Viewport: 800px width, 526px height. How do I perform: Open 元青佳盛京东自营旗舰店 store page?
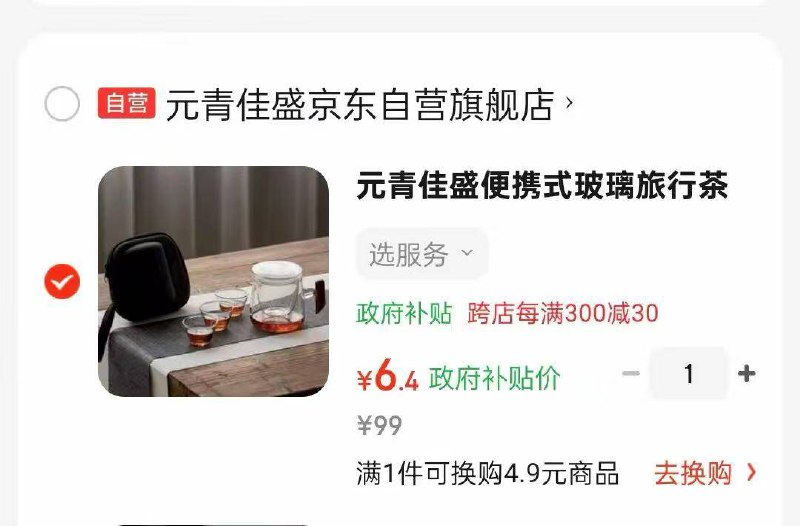coord(360,104)
